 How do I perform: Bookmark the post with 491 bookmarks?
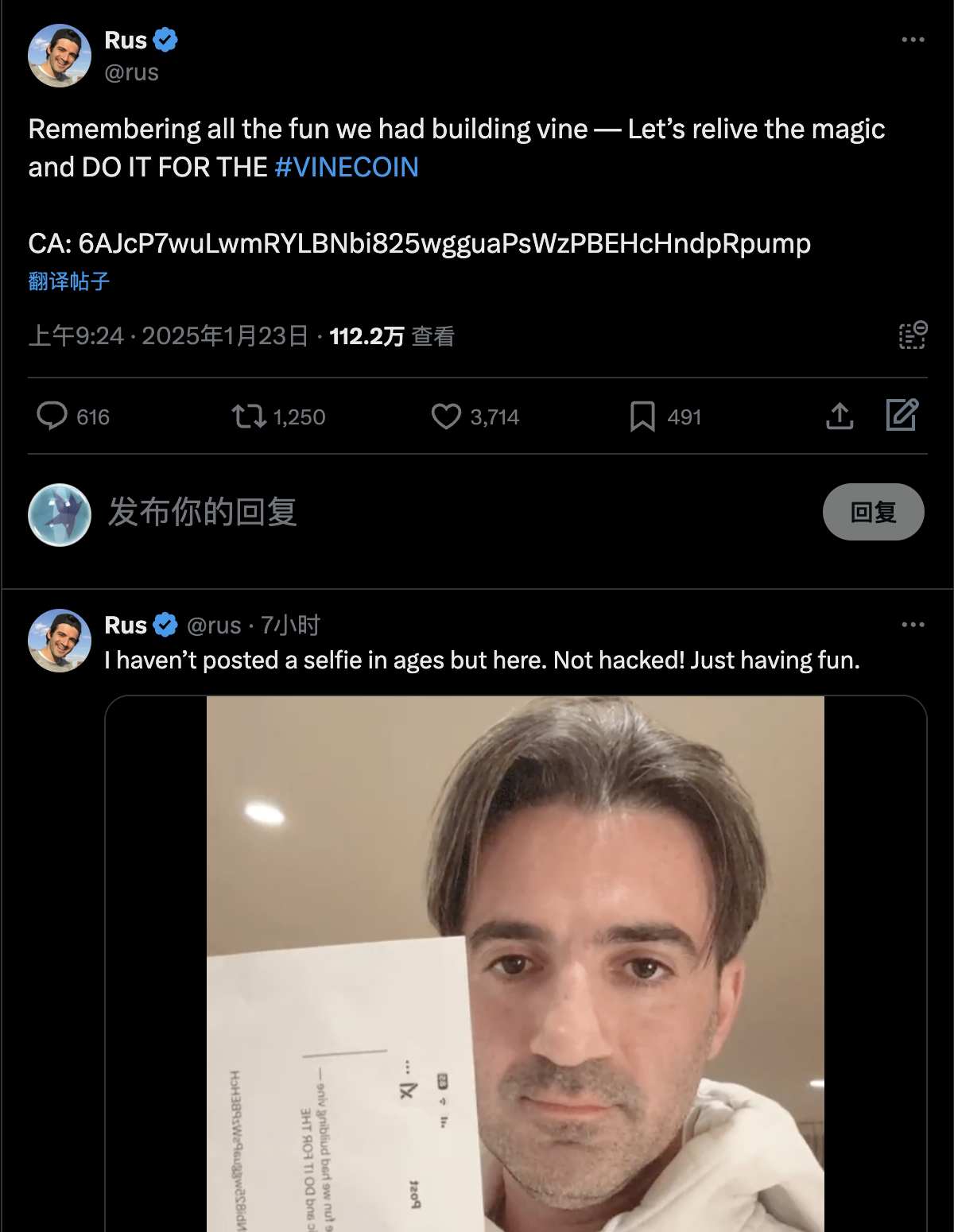click(642, 416)
